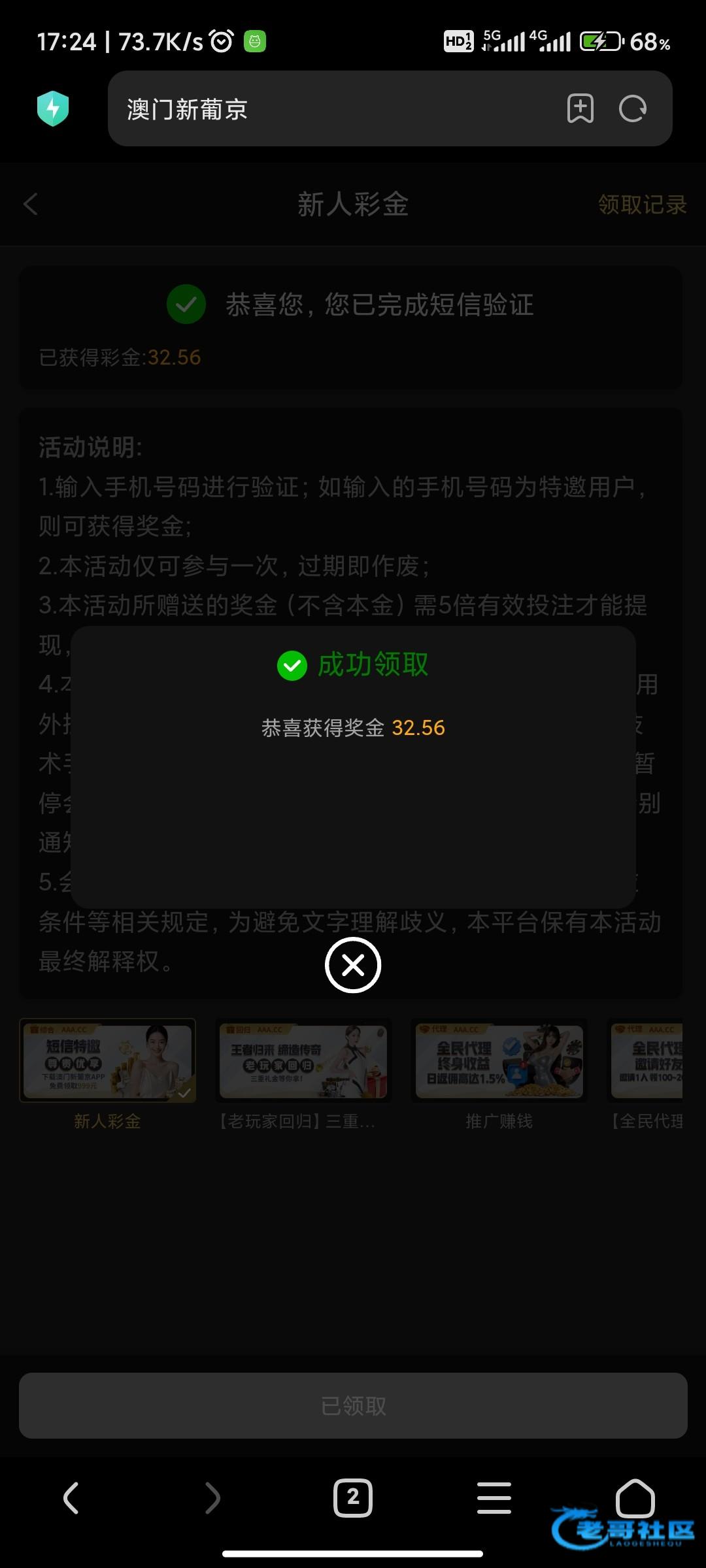Open the browser tab switcher
The height and width of the screenshot is (1568, 706).
[x=353, y=1498]
